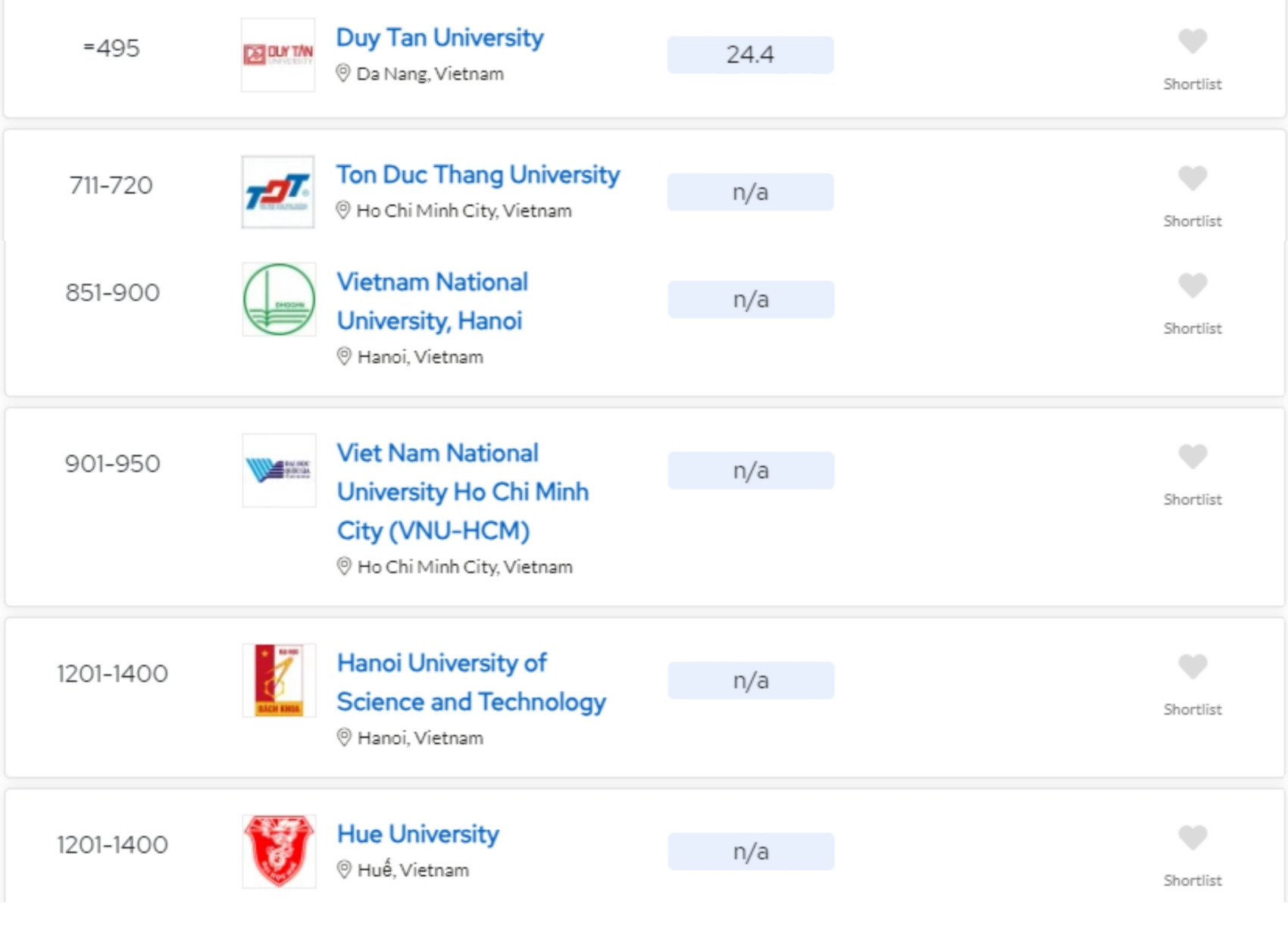1288x939 pixels.
Task: Shortlist Duy Tan University
Action: coord(1192,42)
